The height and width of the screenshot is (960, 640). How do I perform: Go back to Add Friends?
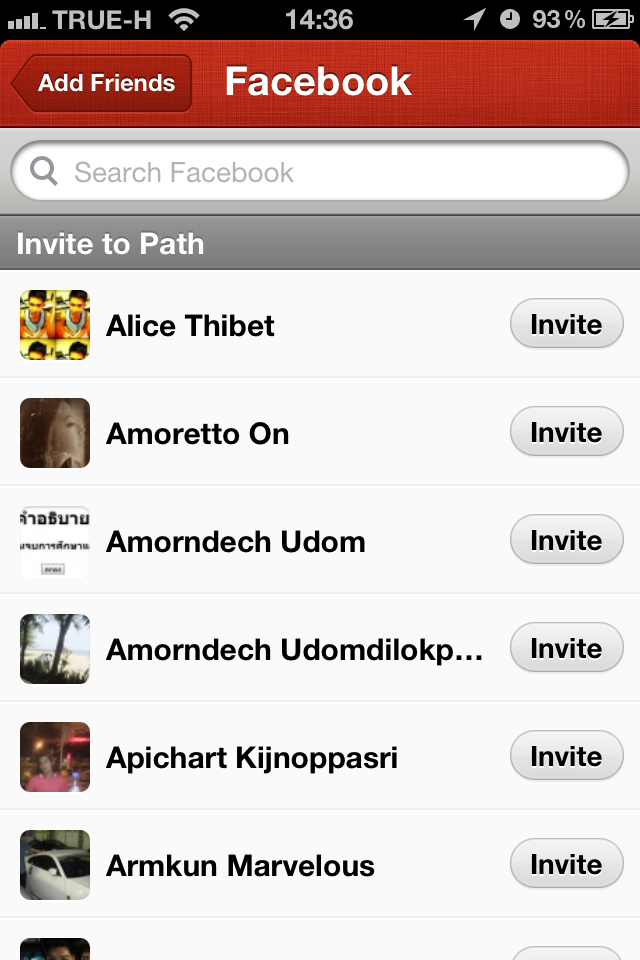[102, 83]
